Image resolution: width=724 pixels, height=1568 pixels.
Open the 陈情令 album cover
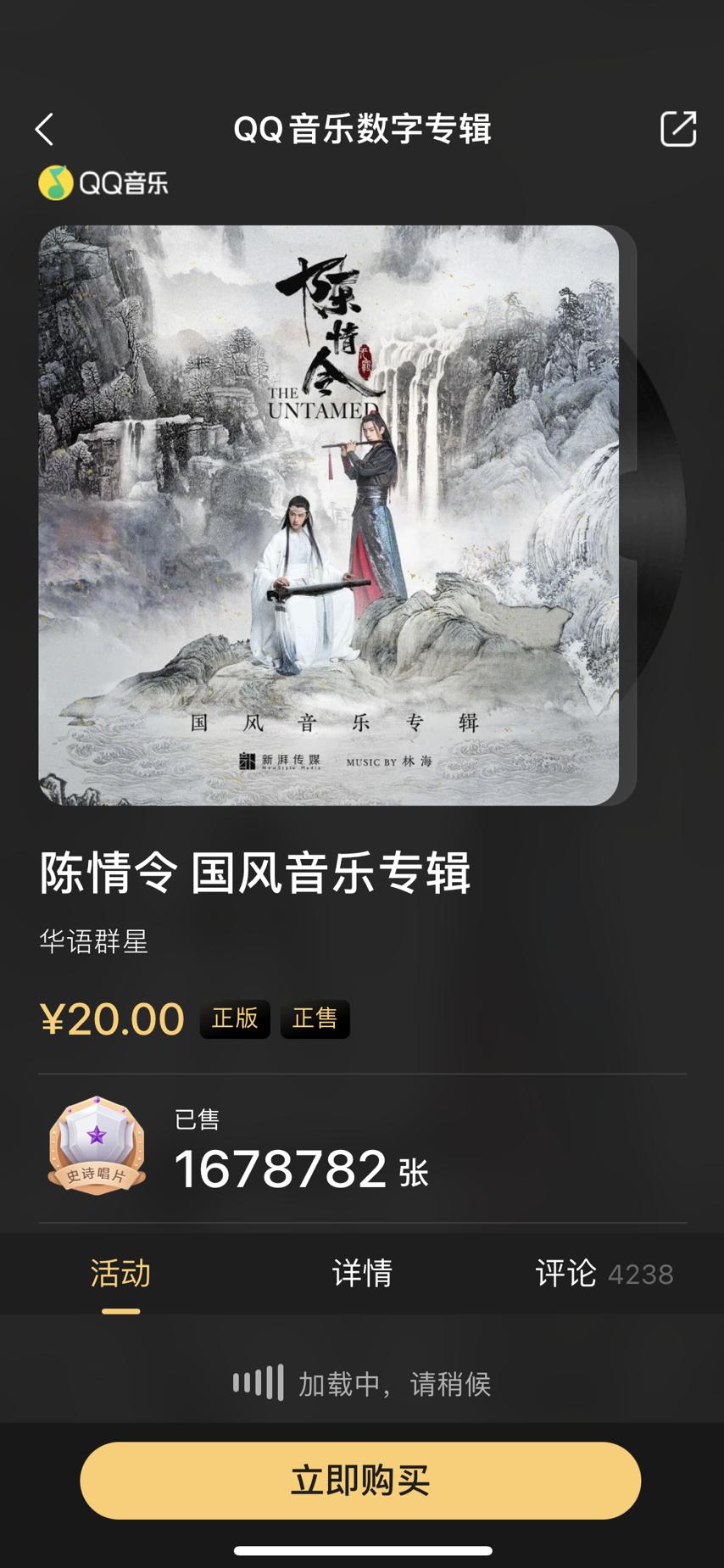329,515
